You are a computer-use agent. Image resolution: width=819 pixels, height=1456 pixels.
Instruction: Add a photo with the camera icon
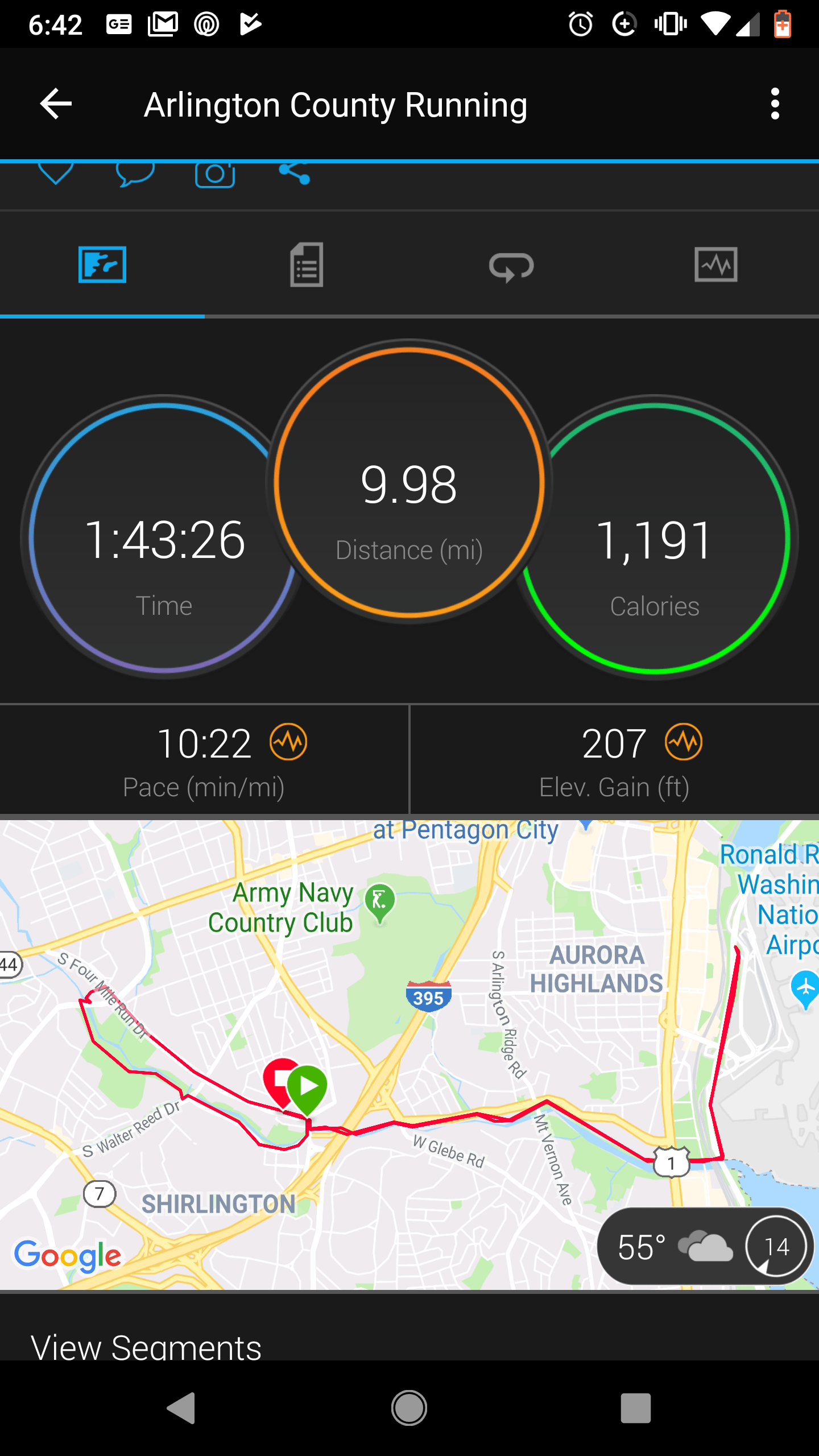coord(215,175)
